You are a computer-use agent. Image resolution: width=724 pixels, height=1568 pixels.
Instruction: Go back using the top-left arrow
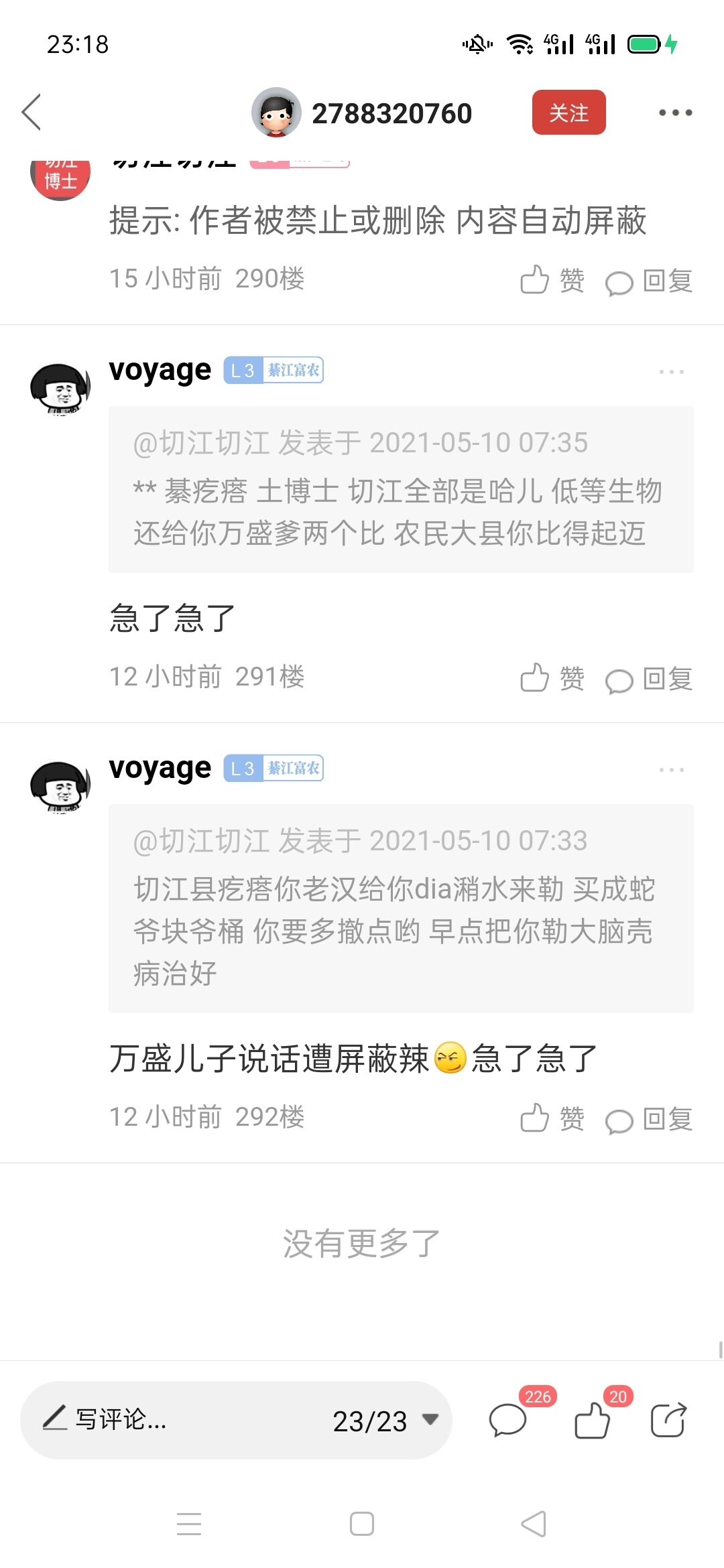32,112
